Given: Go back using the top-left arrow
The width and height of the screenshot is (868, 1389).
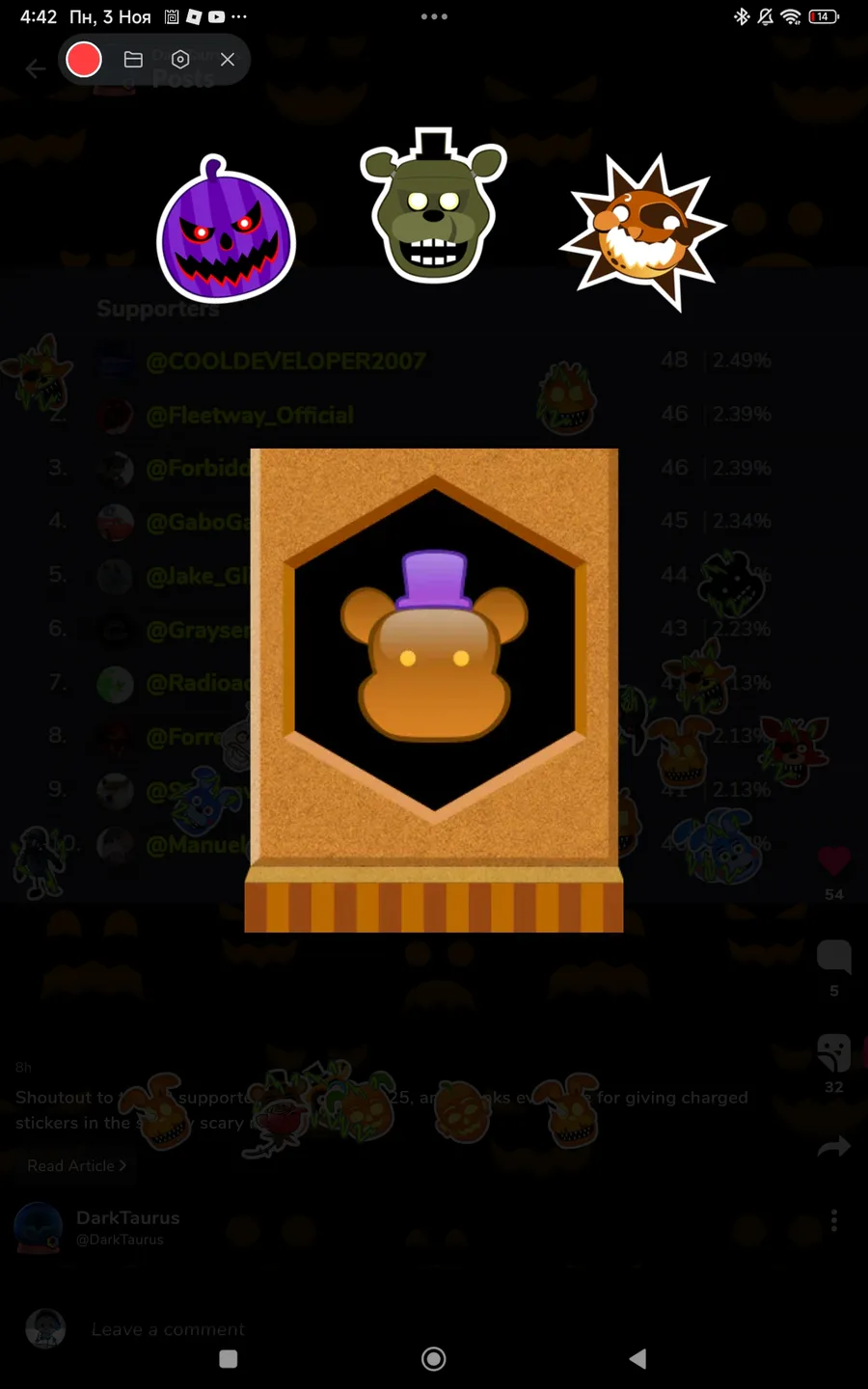Looking at the screenshot, I should point(36,68).
